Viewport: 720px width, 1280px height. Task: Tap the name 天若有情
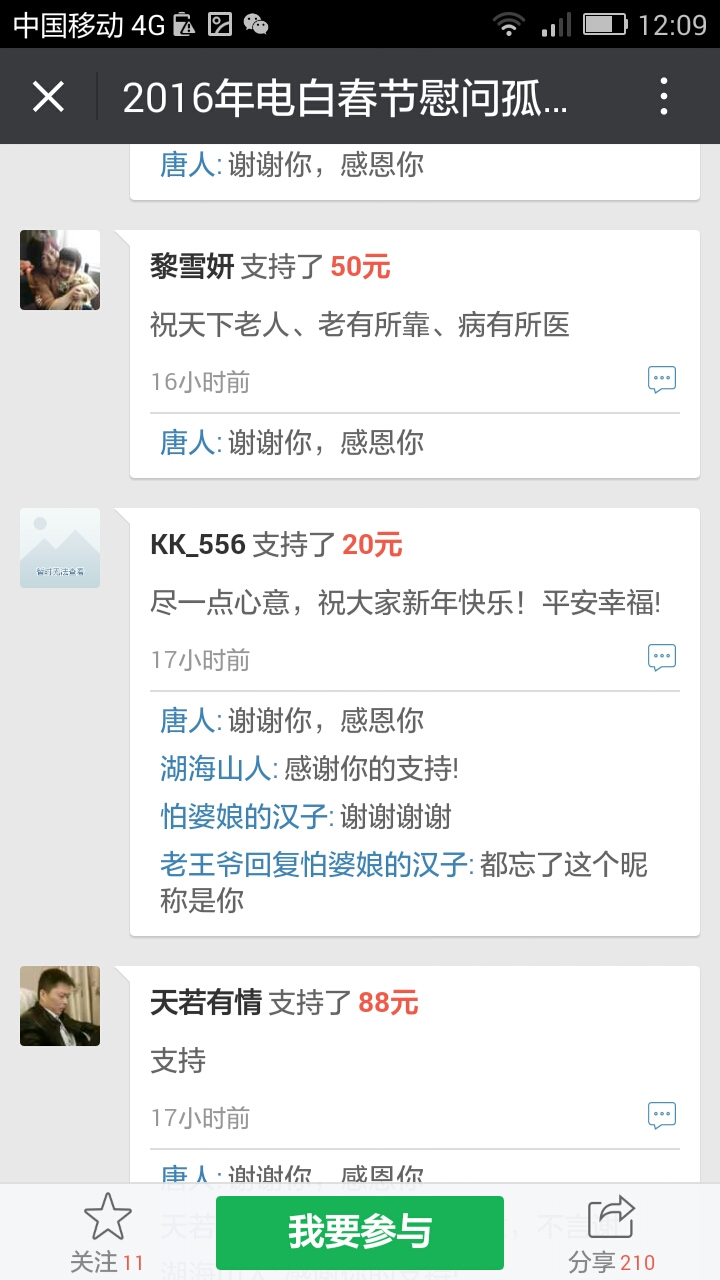click(206, 1002)
